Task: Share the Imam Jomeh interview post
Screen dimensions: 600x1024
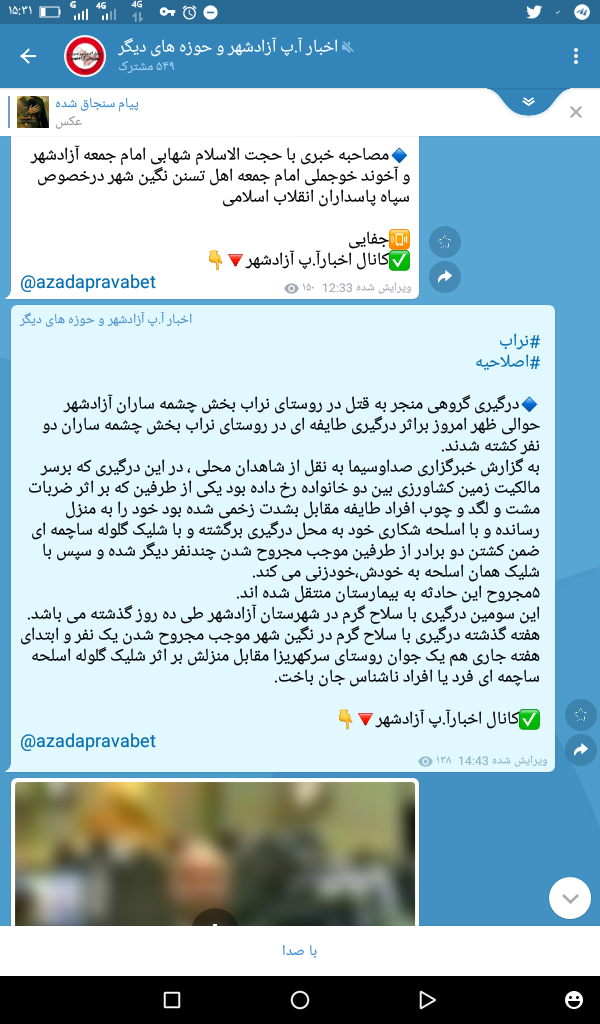Action: [x=444, y=277]
